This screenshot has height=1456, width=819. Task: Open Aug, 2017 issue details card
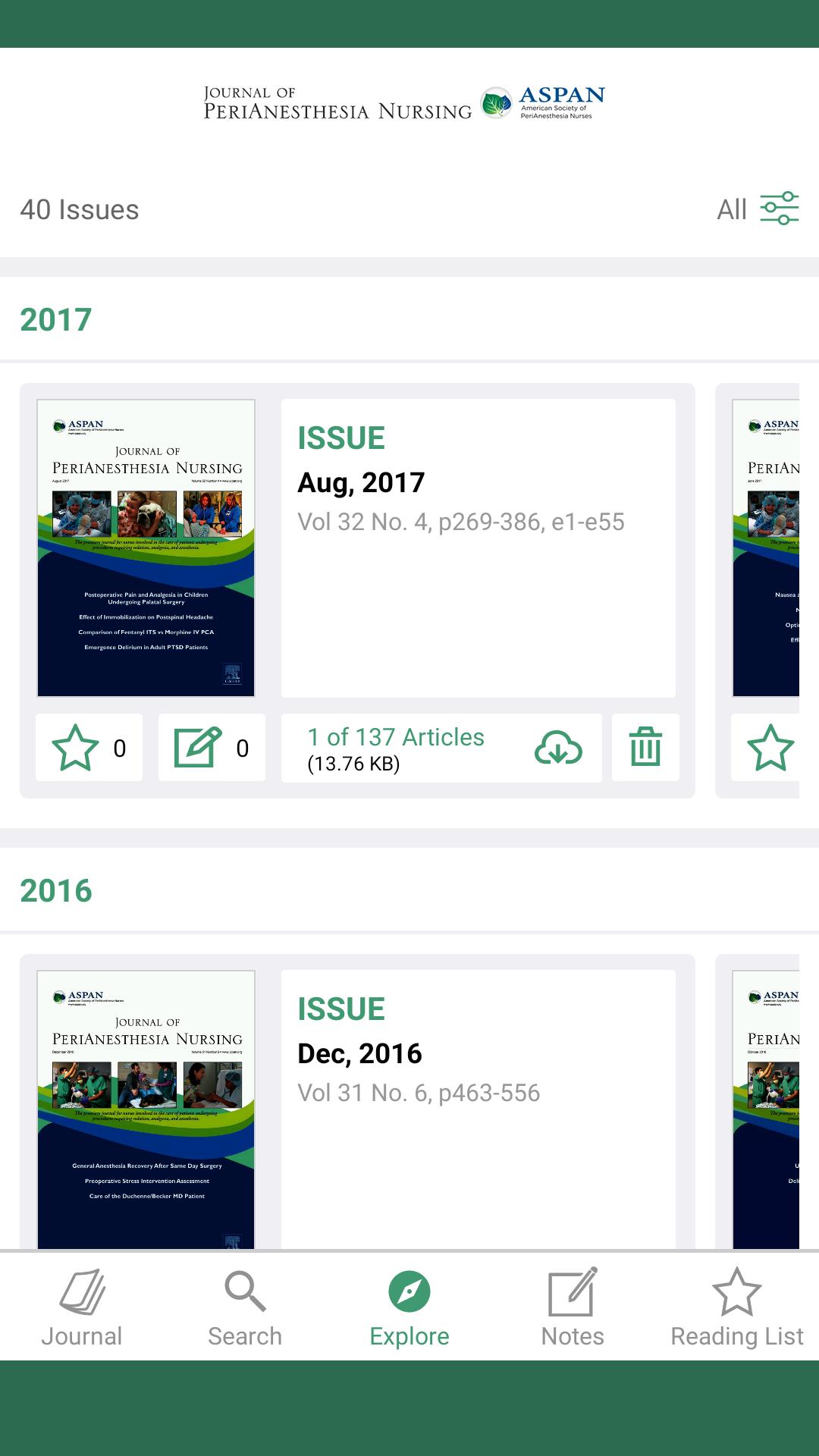[478, 548]
